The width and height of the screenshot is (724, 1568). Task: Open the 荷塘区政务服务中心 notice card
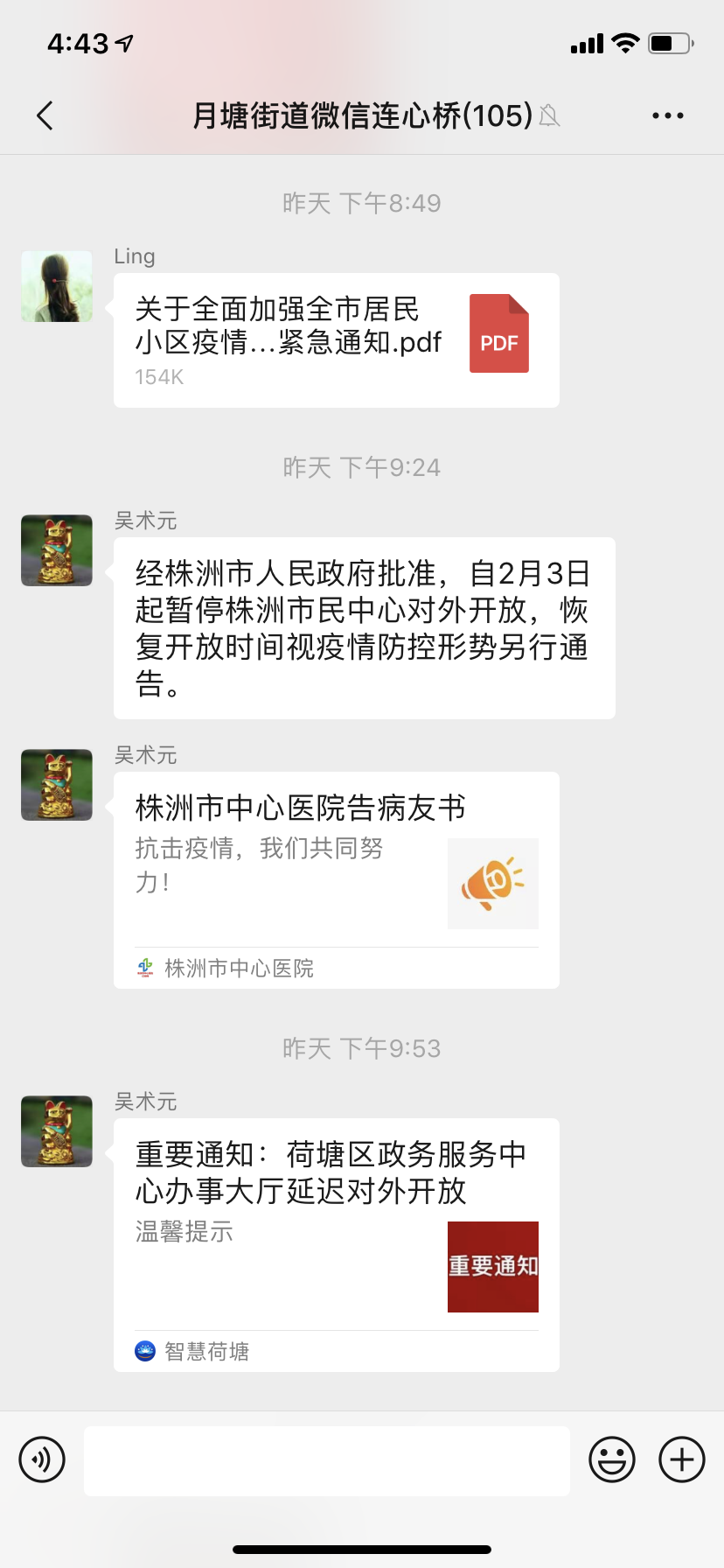tap(336, 1244)
